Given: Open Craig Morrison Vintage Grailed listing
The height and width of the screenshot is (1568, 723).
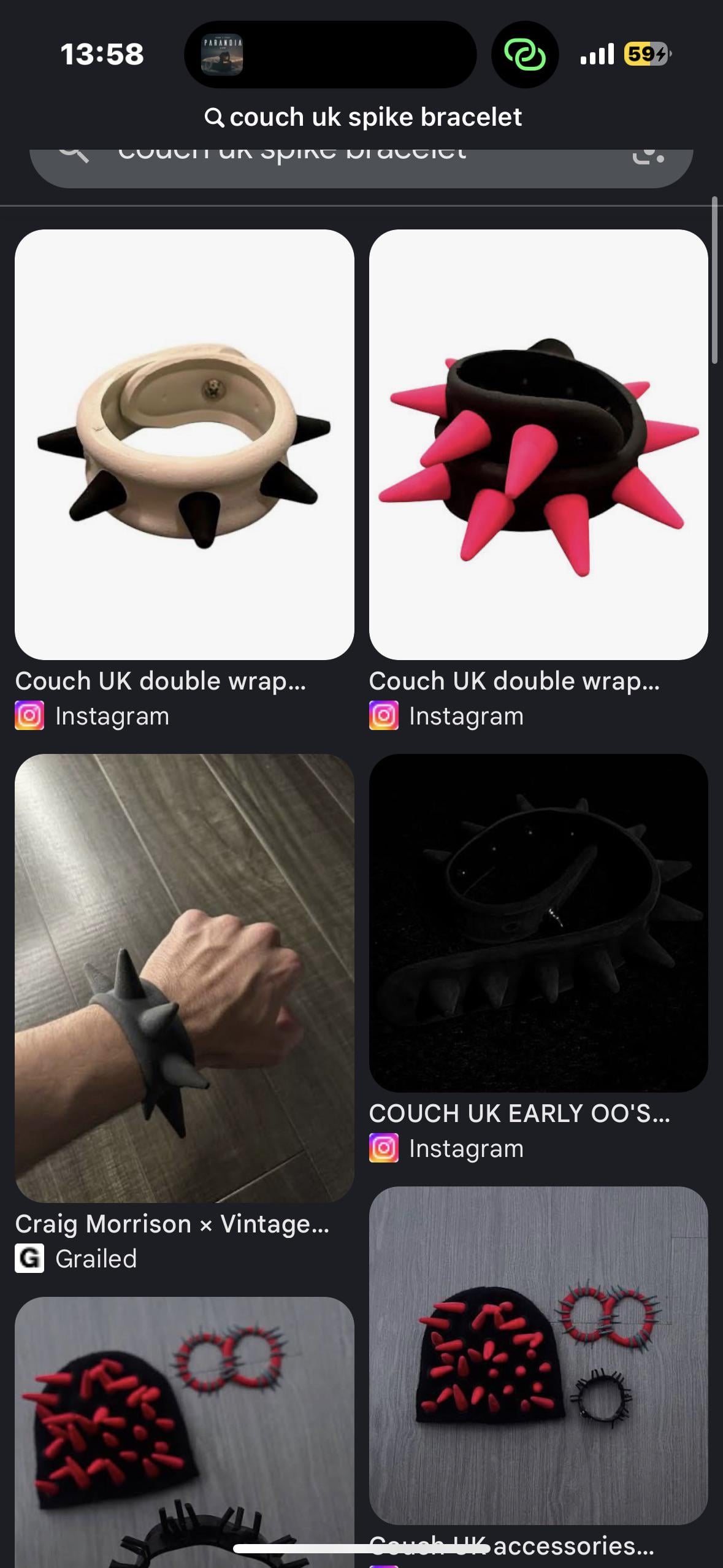Looking at the screenshot, I should tap(184, 978).
